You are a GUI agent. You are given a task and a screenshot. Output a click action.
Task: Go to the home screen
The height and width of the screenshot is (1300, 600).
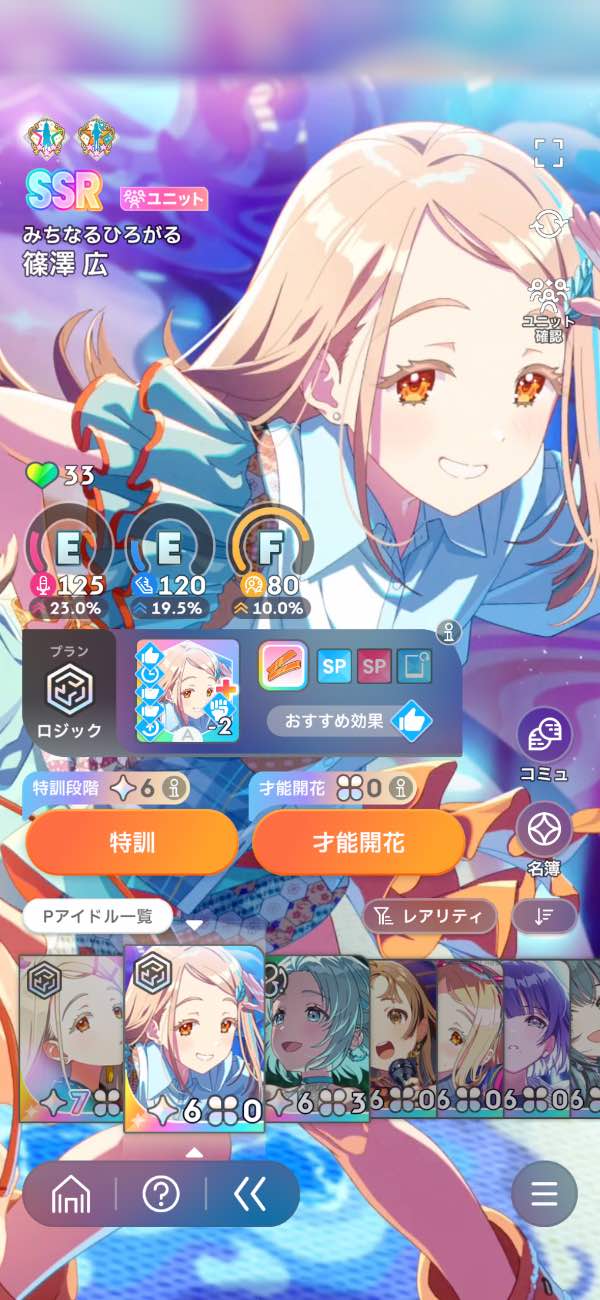tap(70, 1193)
